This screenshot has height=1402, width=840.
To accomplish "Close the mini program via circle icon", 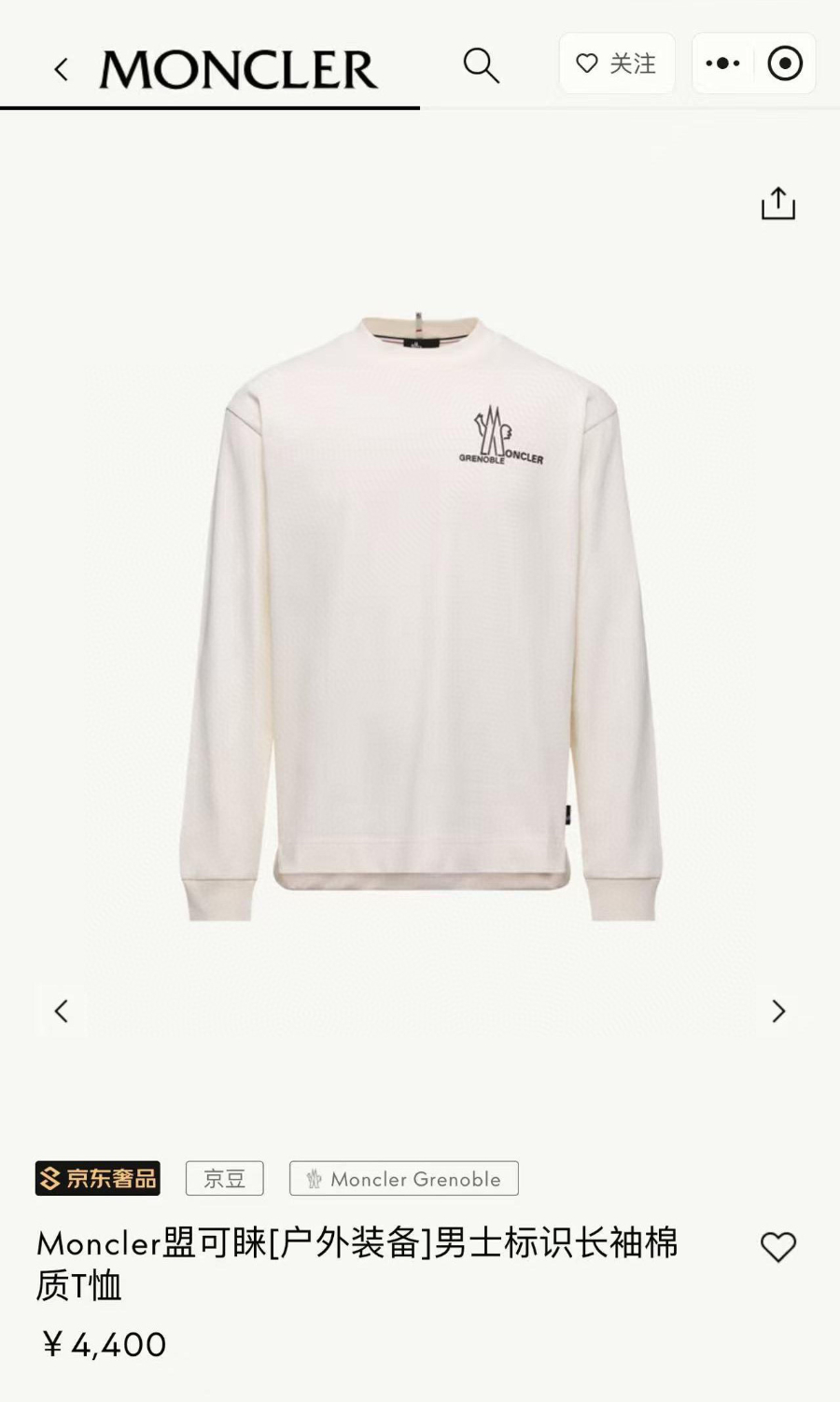I will (785, 63).
